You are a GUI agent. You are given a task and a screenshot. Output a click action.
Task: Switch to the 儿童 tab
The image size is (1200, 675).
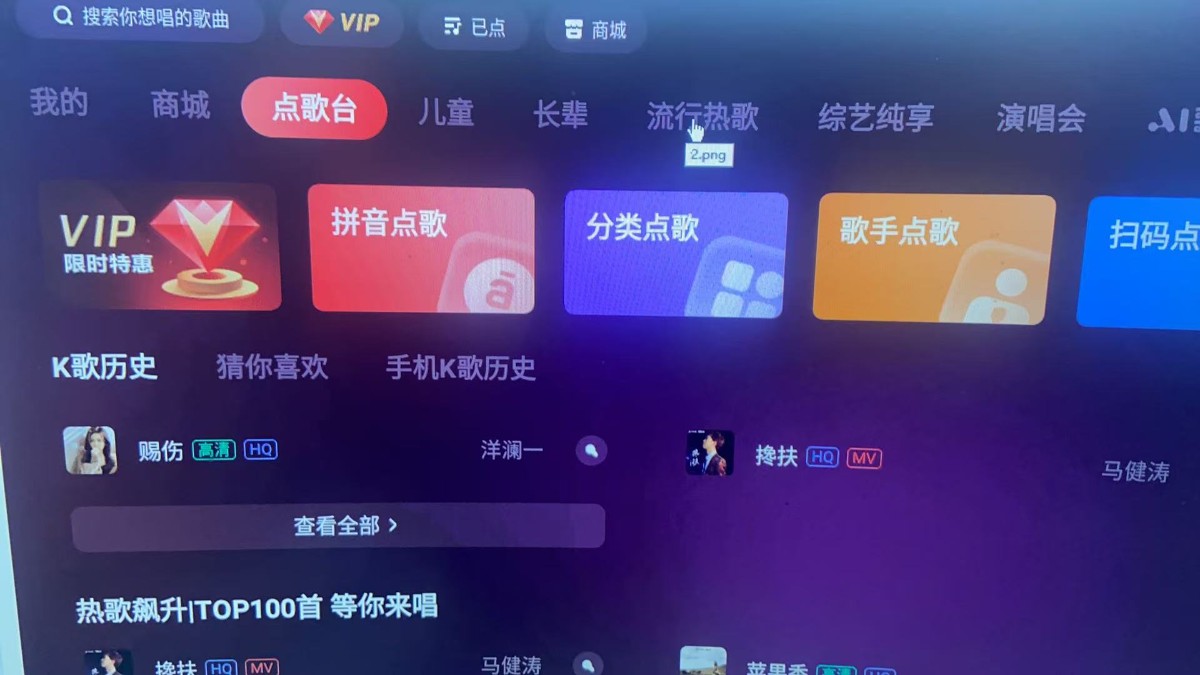[x=446, y=112]
